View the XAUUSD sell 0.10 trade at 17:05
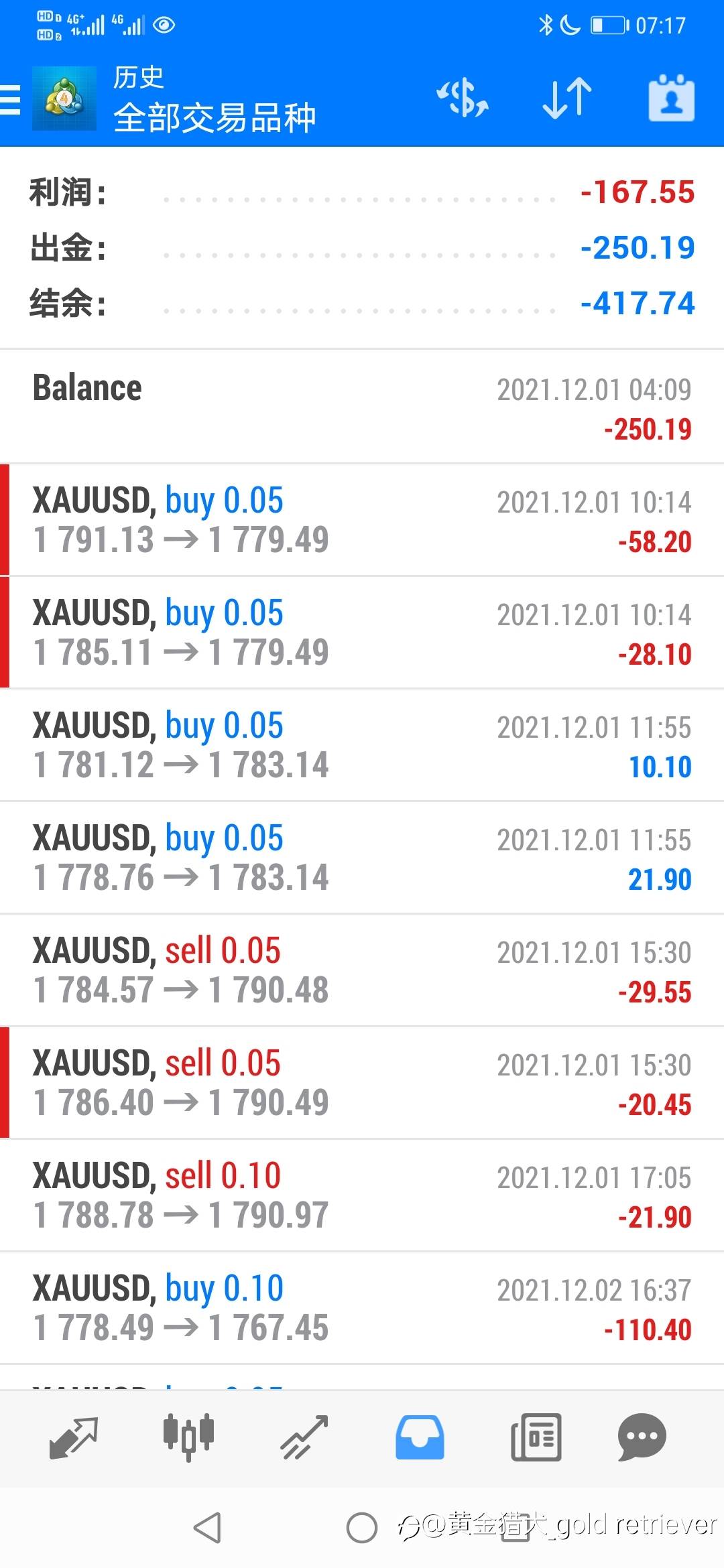The height and width of the screenshot is (1568, 724). [362, 1195]
